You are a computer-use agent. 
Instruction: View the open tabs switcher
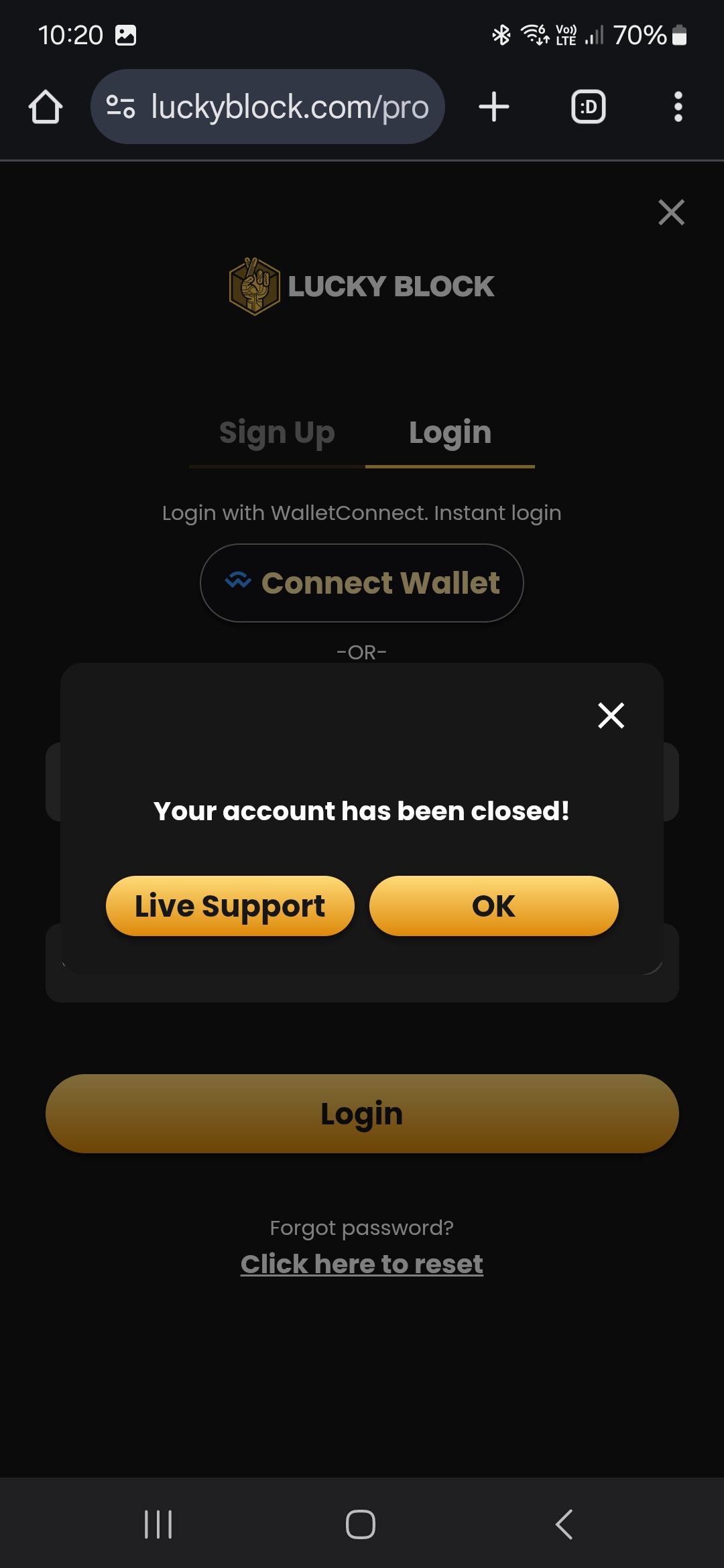(588, 107)
